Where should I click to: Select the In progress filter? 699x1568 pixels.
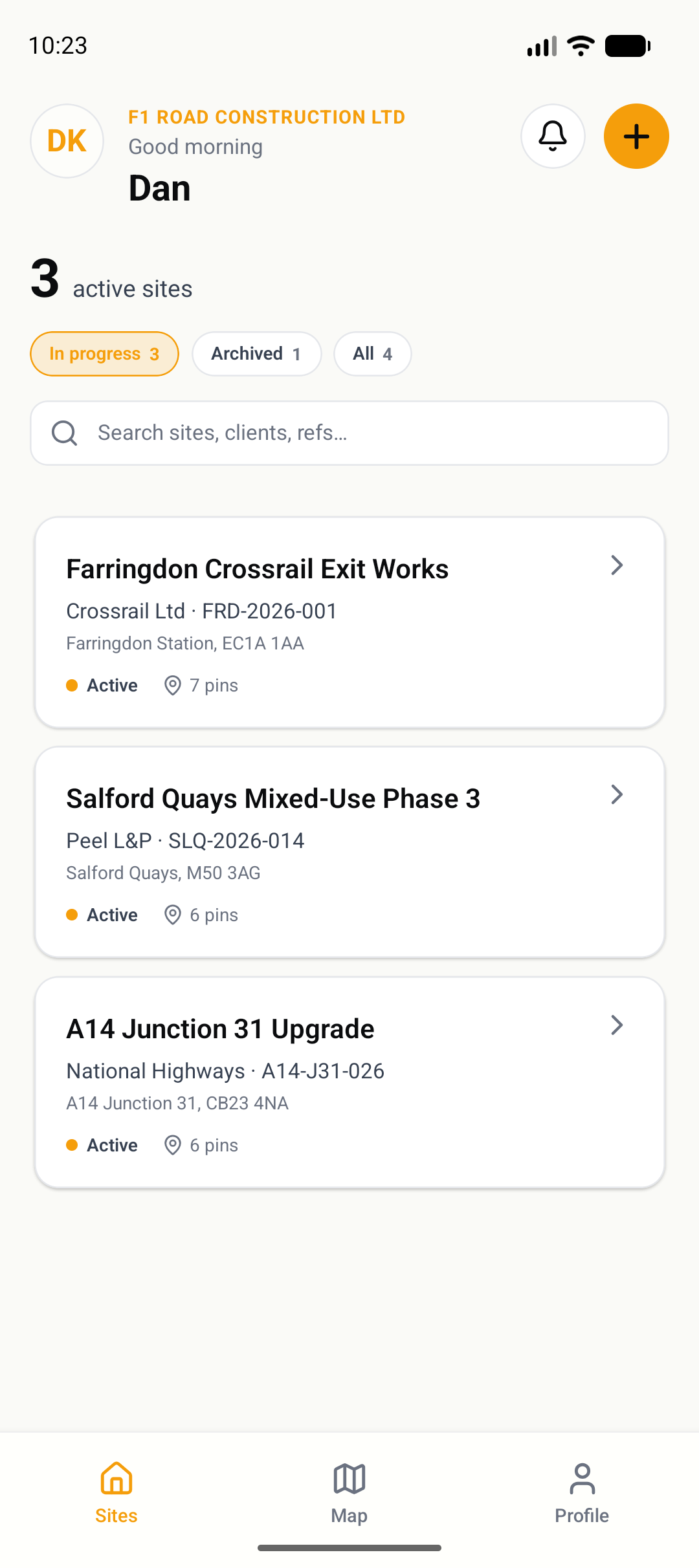(104, 353)
